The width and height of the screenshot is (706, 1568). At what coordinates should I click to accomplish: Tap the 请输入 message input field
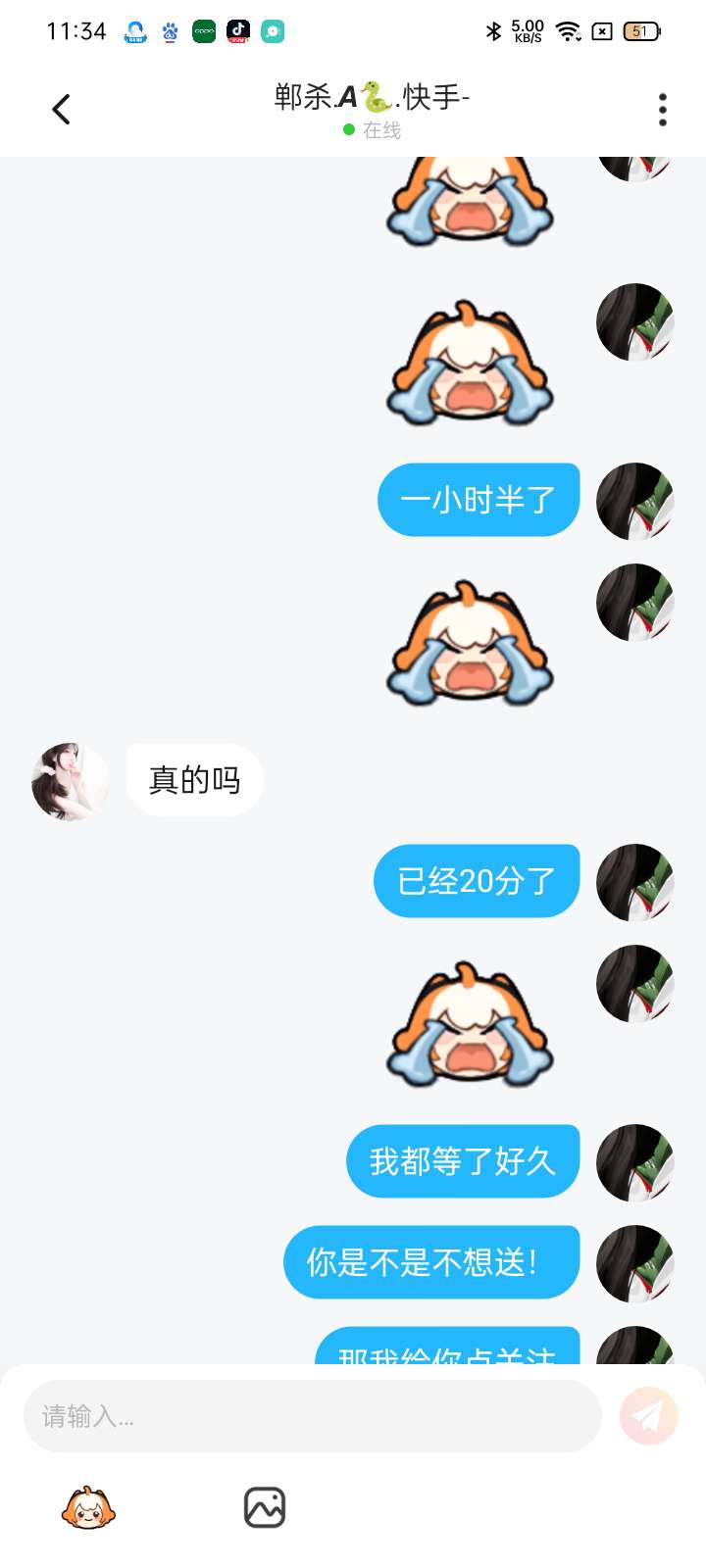pos(312,1416)
